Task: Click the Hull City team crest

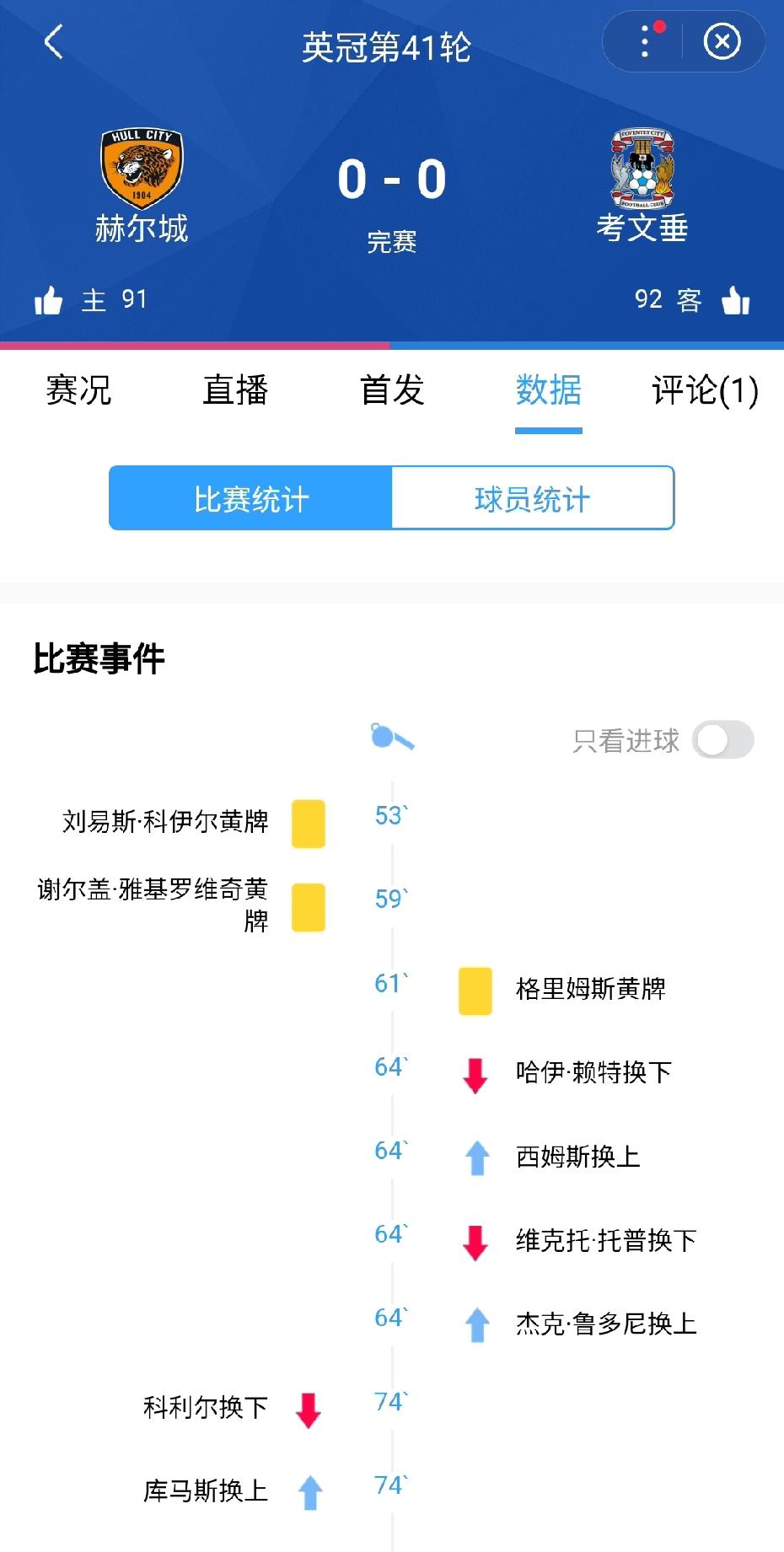Action: [x=143, y=167]
